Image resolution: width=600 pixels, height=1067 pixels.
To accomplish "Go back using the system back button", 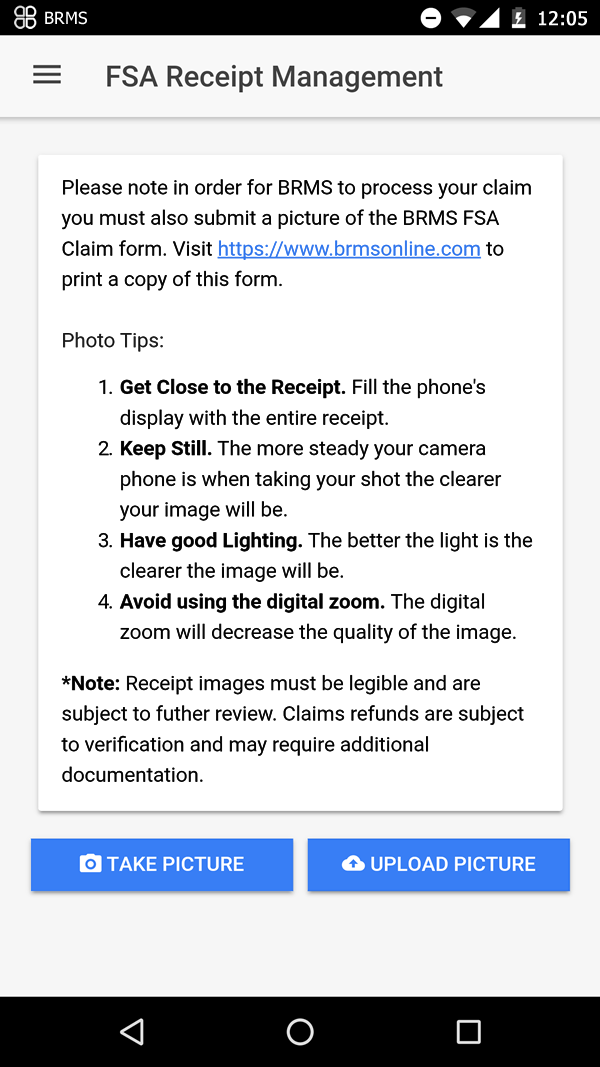I will (132, 1032).
